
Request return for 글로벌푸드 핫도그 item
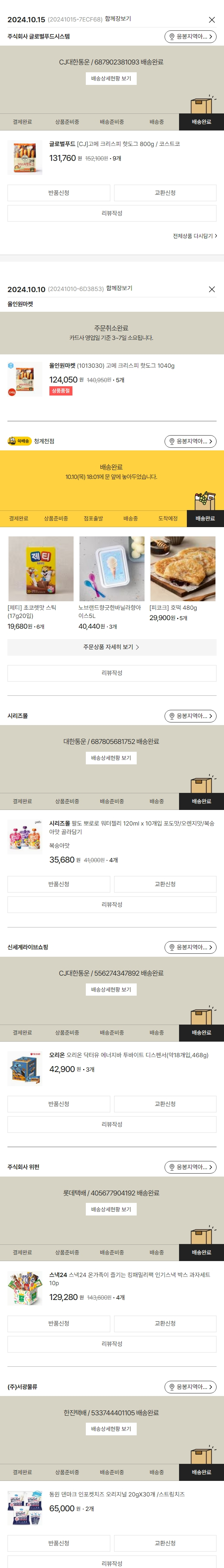[59, 193]
